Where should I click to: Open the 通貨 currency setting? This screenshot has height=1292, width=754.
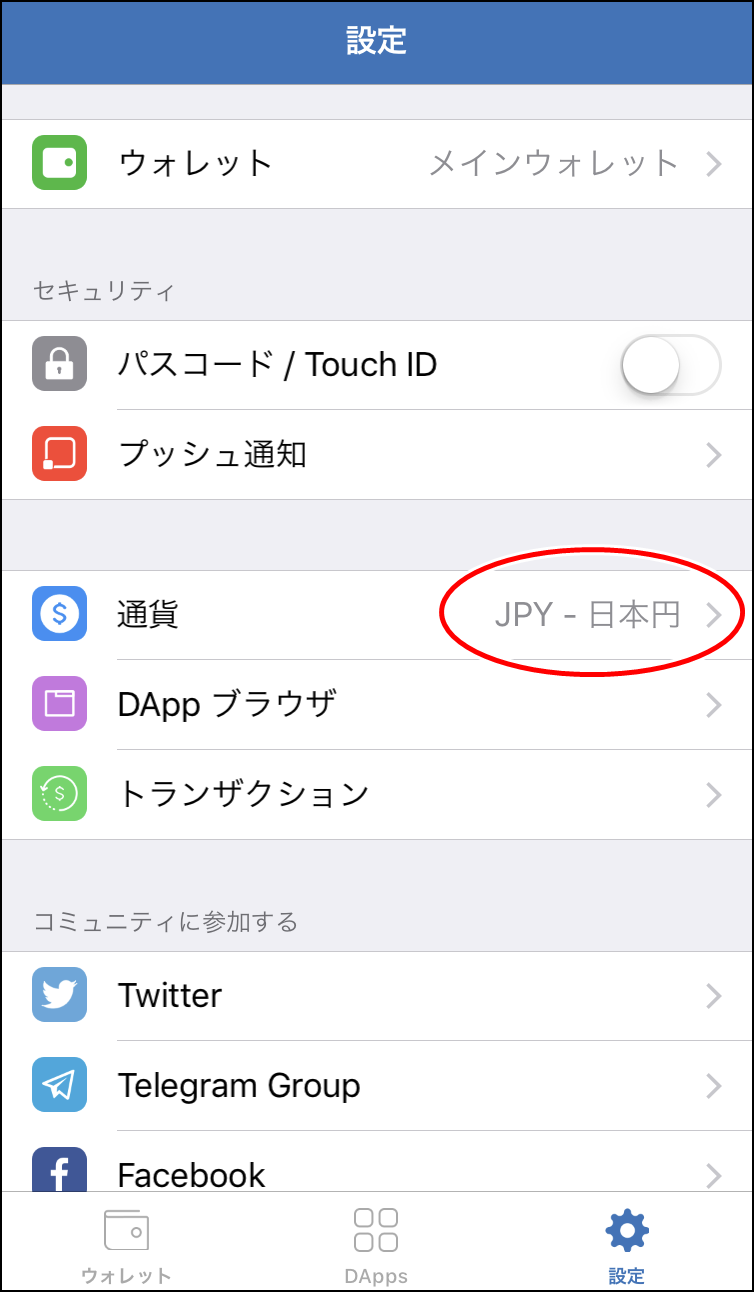[377, 615]
